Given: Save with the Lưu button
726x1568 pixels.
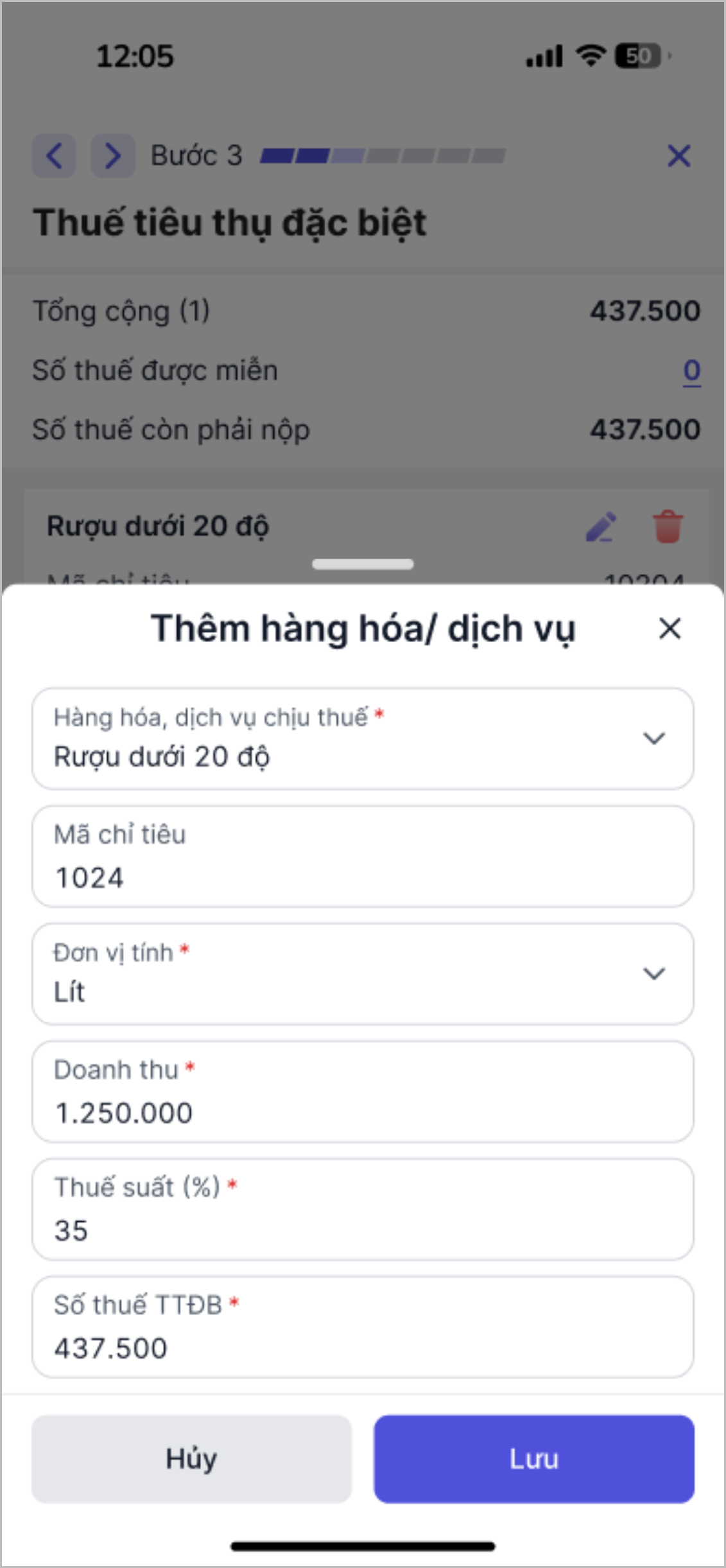Looking at the screenshot, I should coord(533,1459).
